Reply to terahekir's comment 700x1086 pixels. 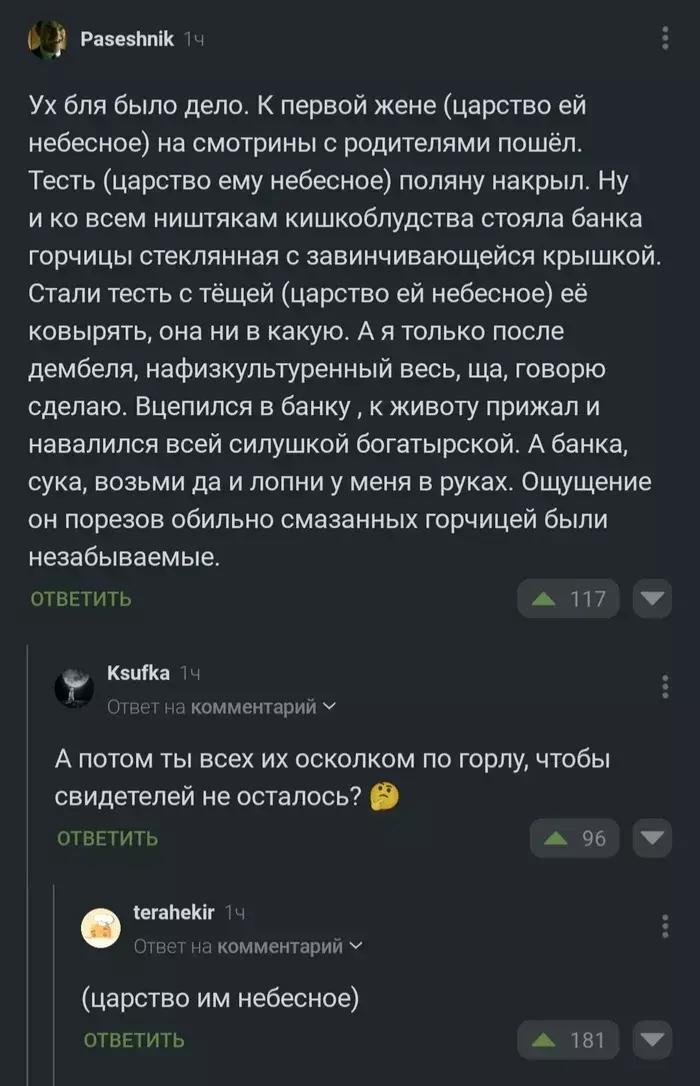click(134, 1040)
